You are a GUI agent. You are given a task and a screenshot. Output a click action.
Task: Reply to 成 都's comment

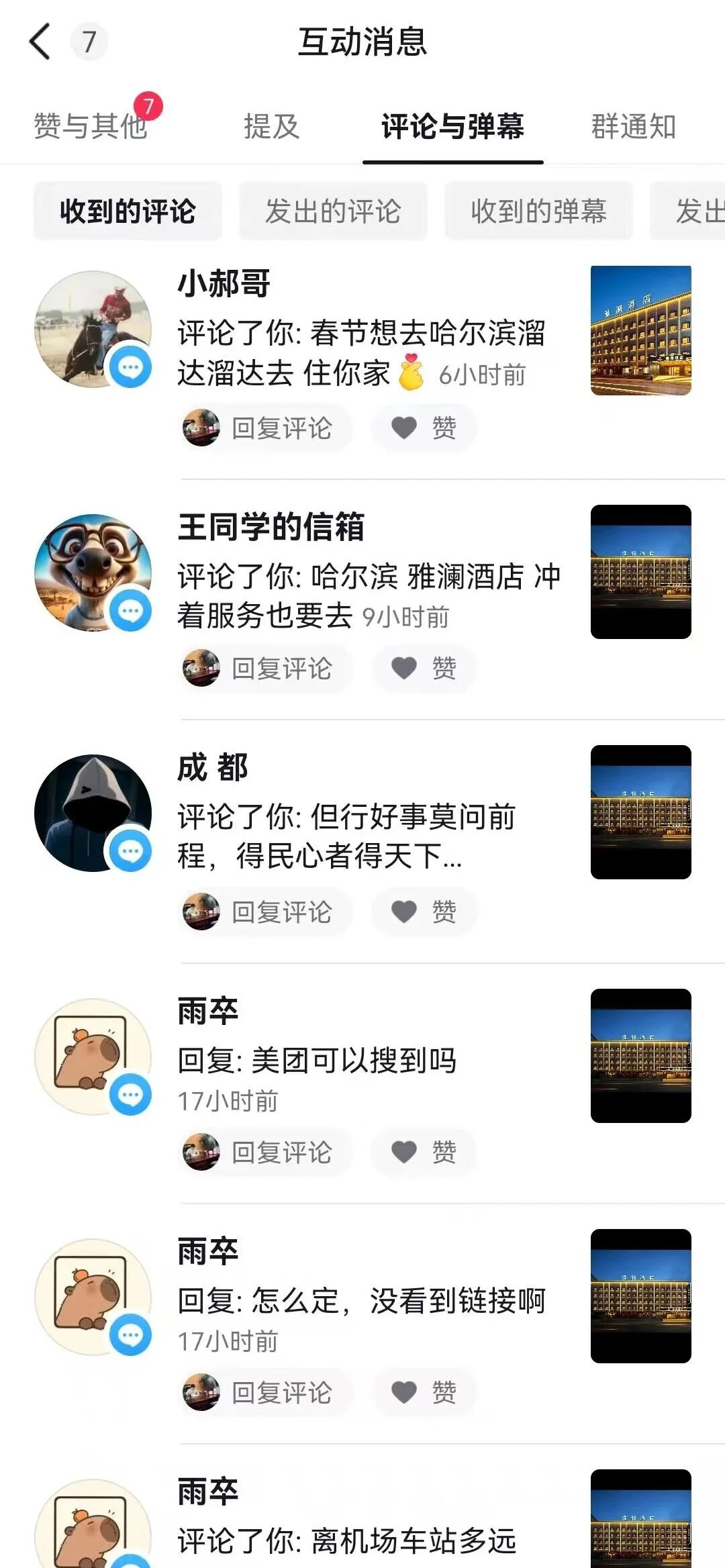tap(266, 912)
